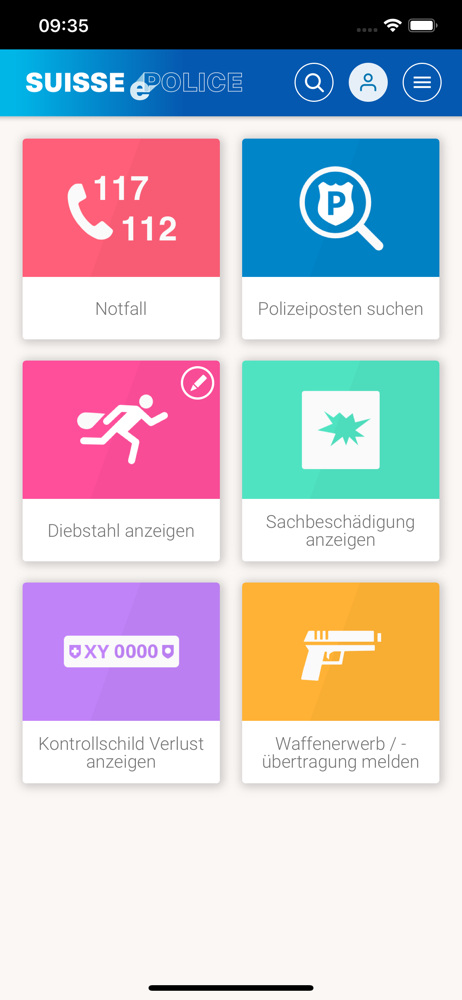Tap the pencil edit icon on Diebstahl tile
The height and width of the screenshot is (1000, 462).
click(198, 383)
